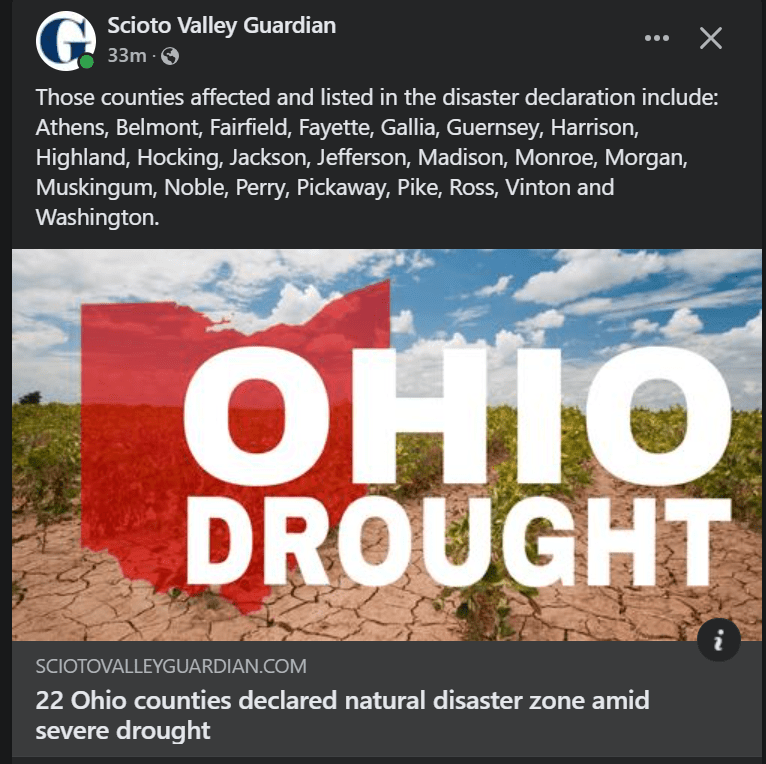Open the Ohio Drought article image
The height and width of the screenshot is (764, 766).
click(x=386, y=445)
